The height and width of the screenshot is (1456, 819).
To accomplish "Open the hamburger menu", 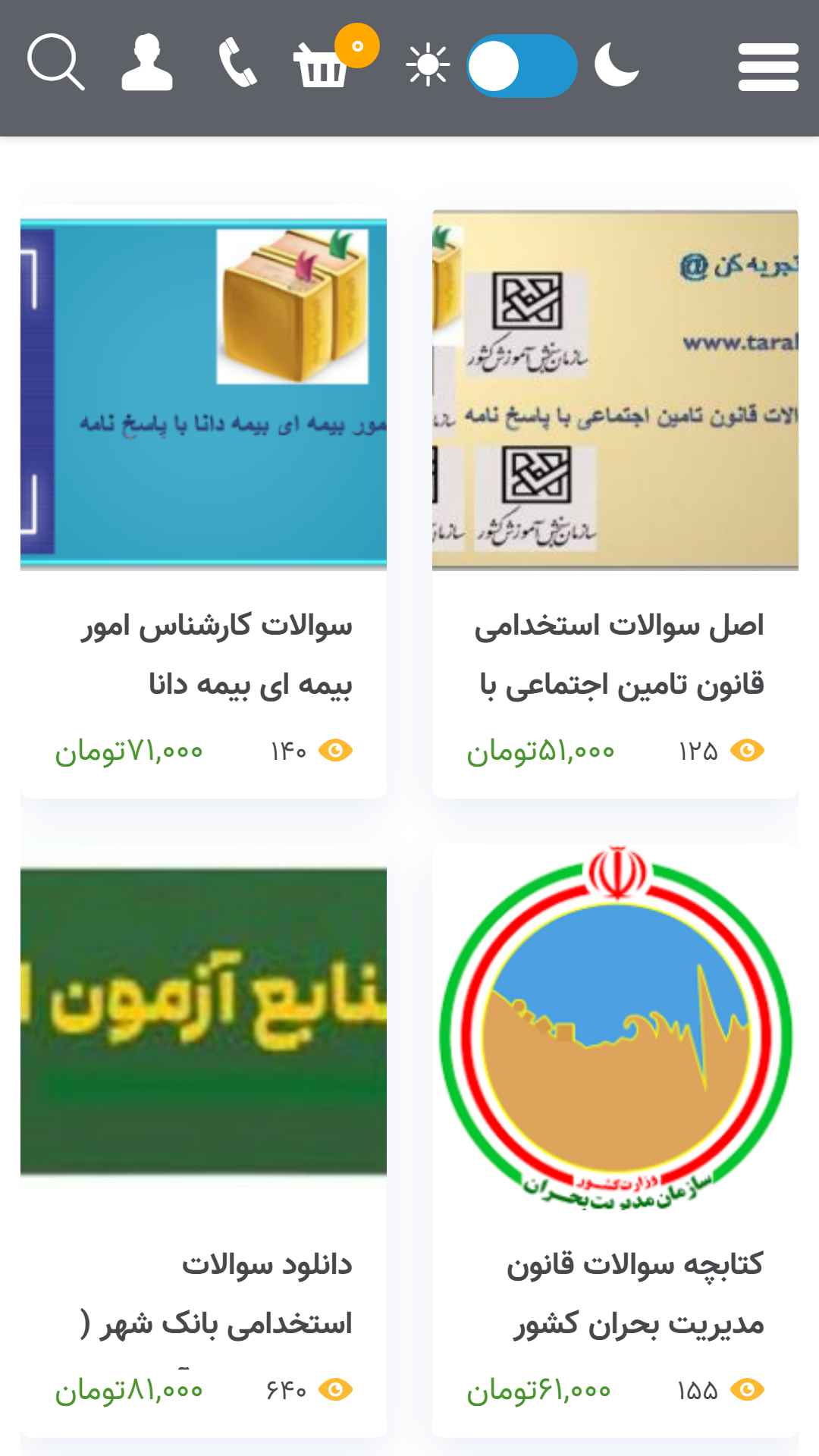I will [768, 67].
